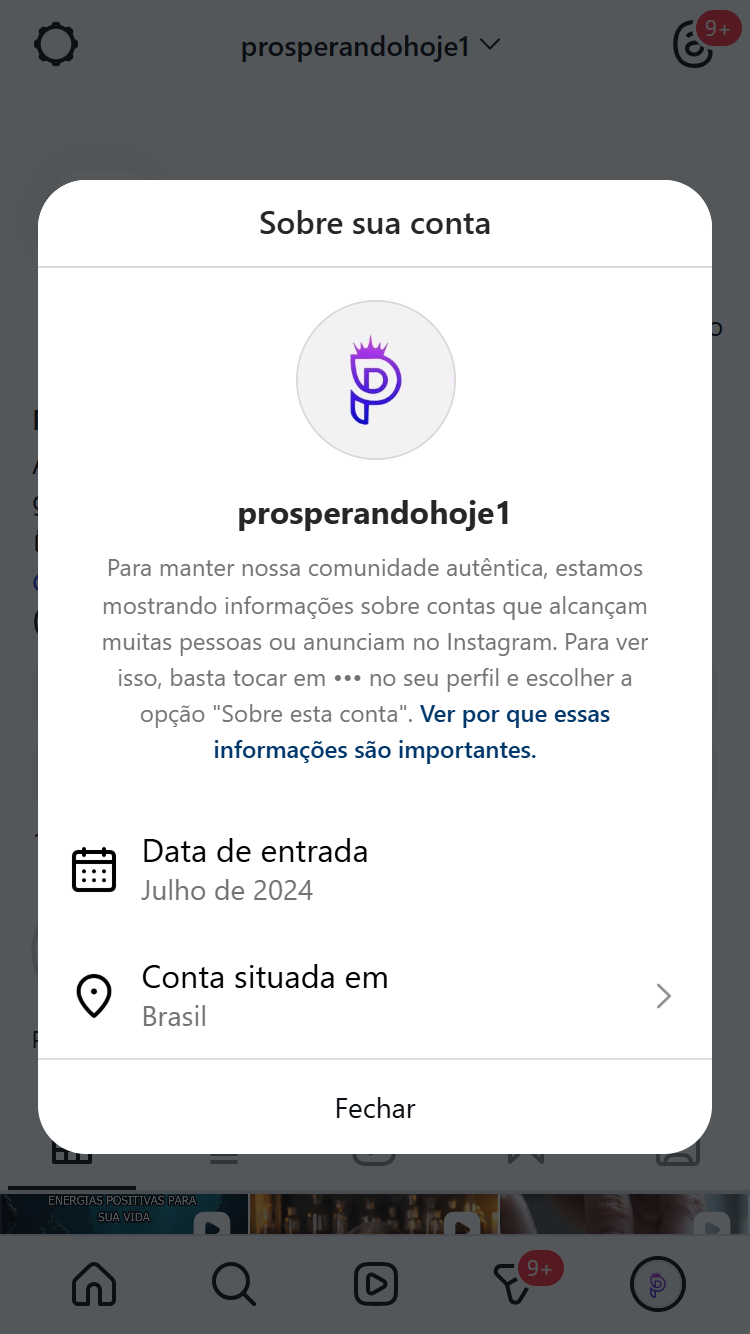
Task: Open Threads icon with 9+ badge
Action: coord(694,47)
